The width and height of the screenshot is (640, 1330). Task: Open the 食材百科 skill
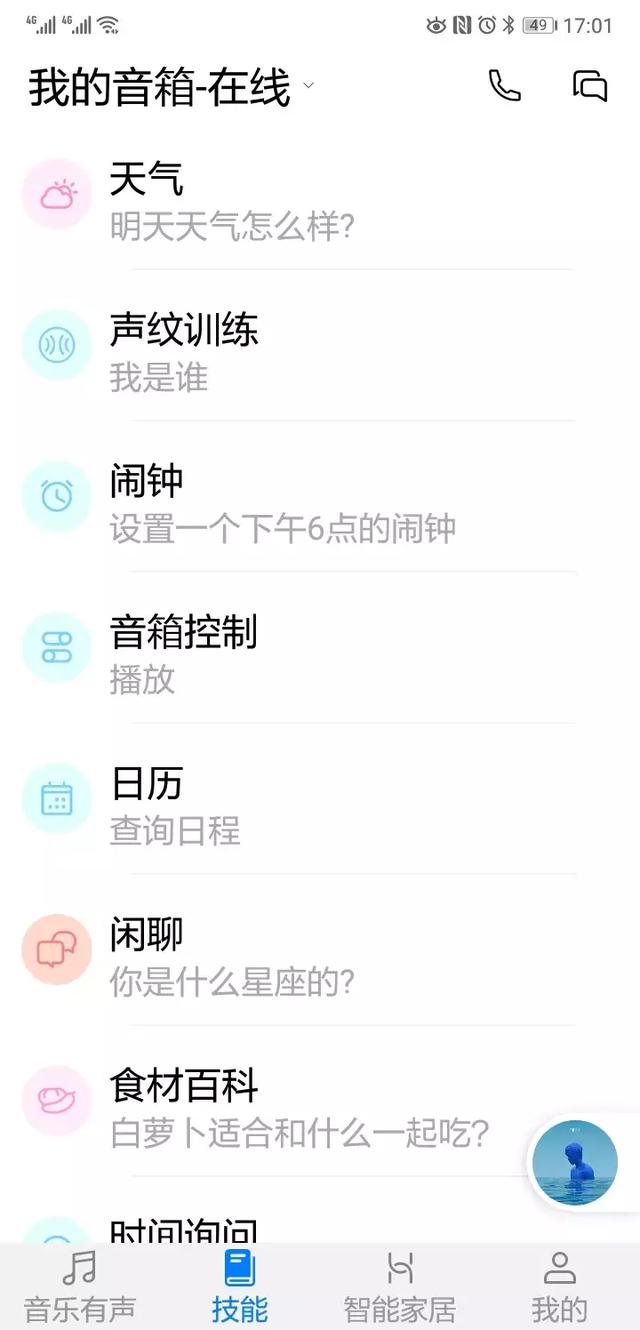point(300,1107)
